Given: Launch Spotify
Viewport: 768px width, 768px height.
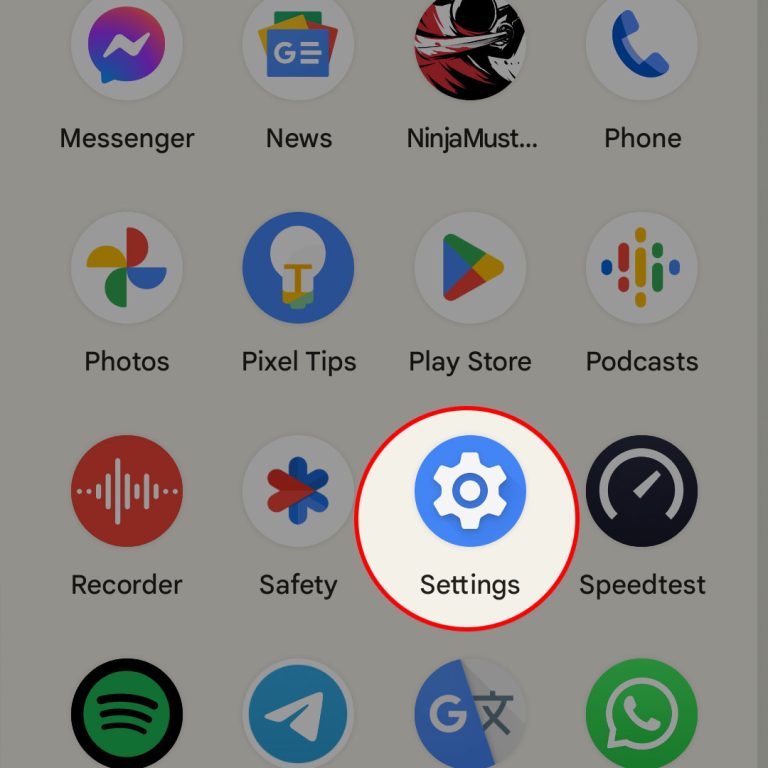Looking at the screenshot, I should pyautogui.click(x=127, y=714).
